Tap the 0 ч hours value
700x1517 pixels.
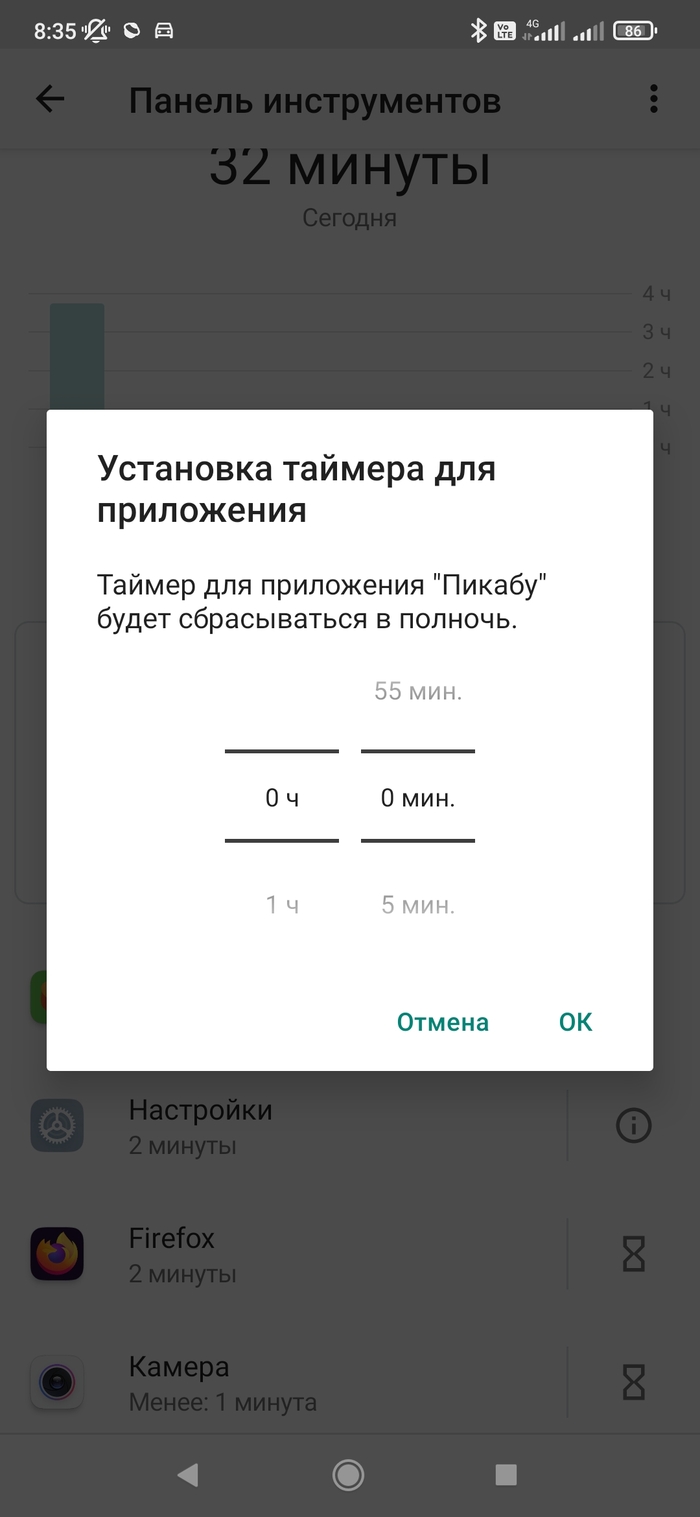[x=282, y=798]
